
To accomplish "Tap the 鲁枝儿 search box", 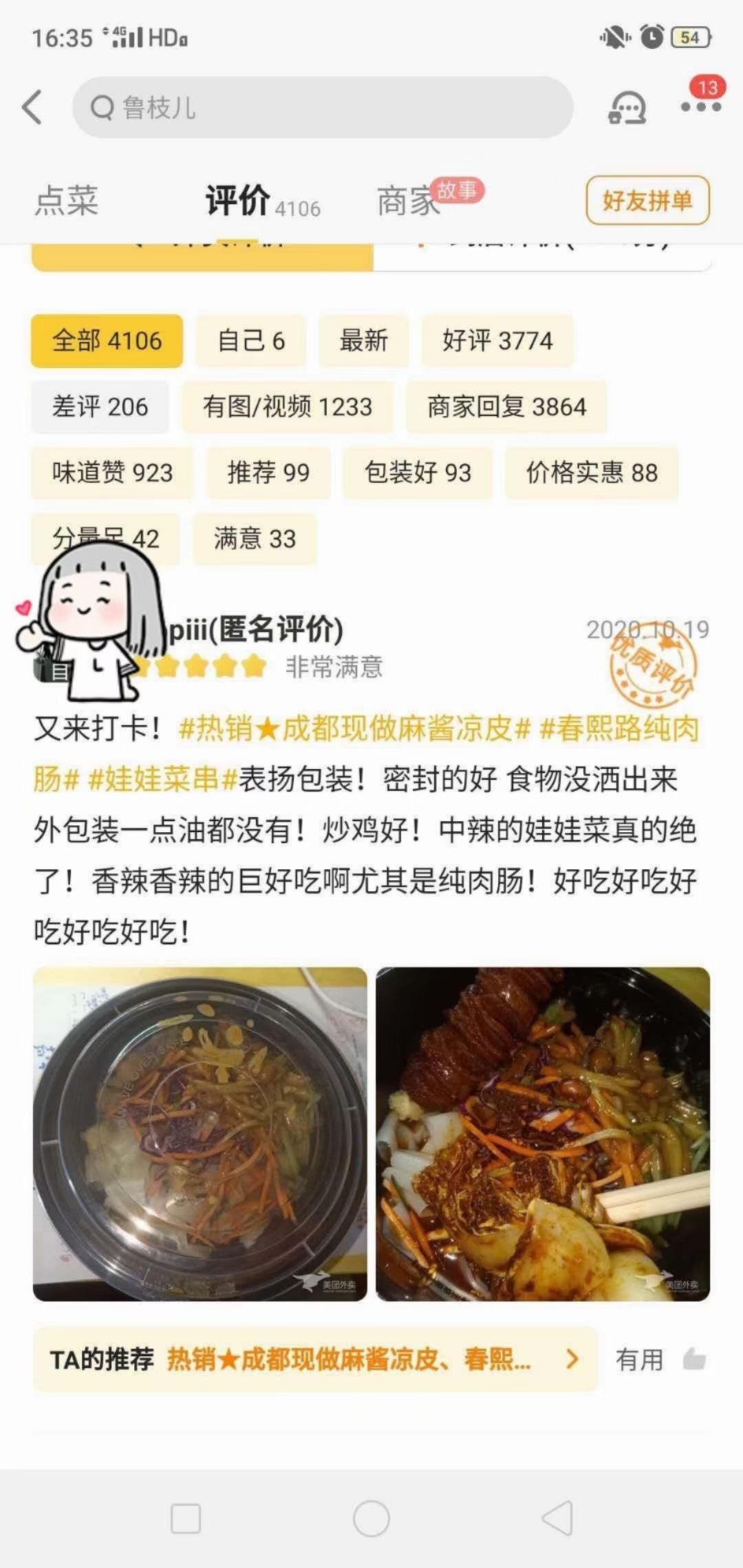I will click(x=322, y=108).
